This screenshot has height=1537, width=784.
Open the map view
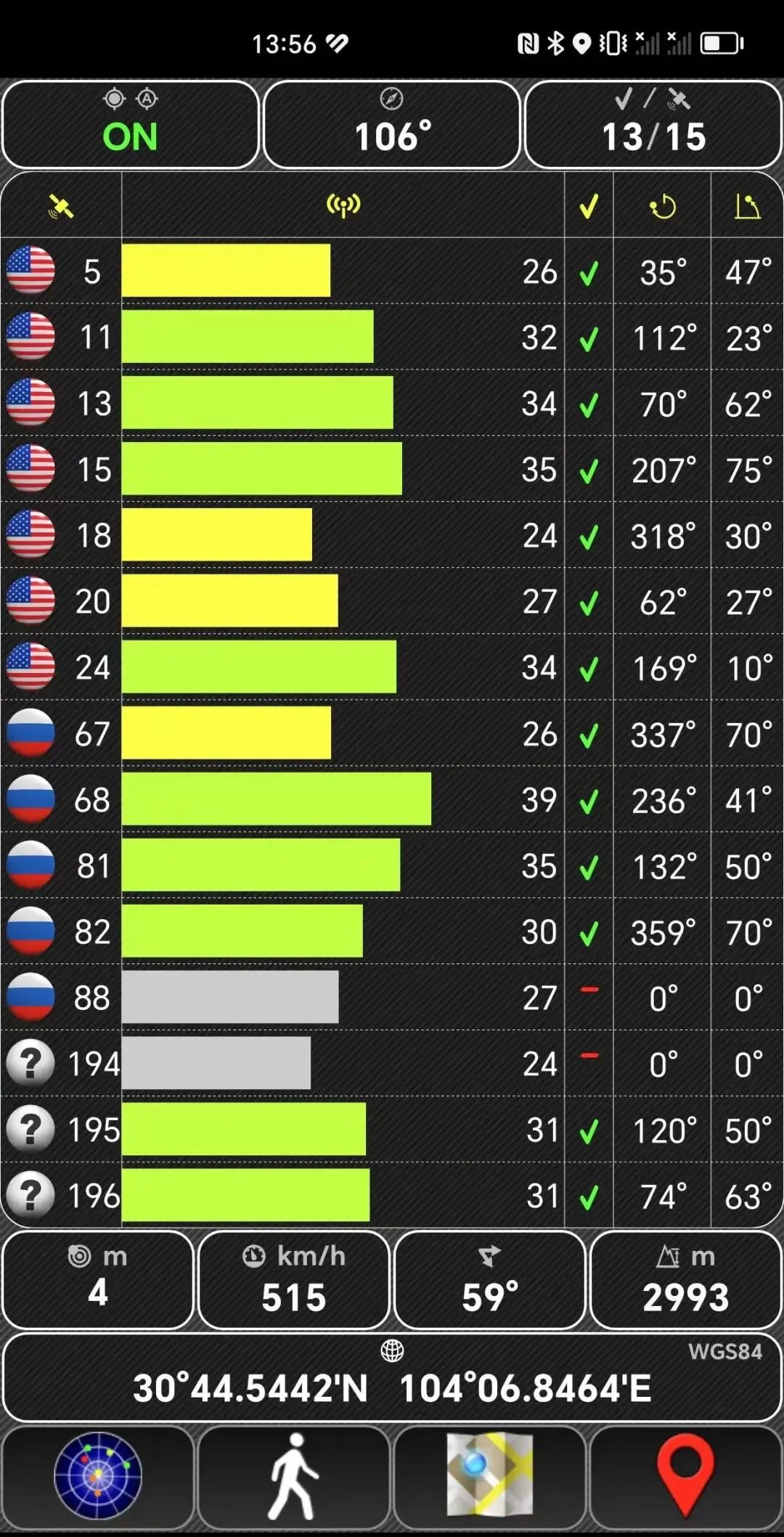[x=490, y=1476]
